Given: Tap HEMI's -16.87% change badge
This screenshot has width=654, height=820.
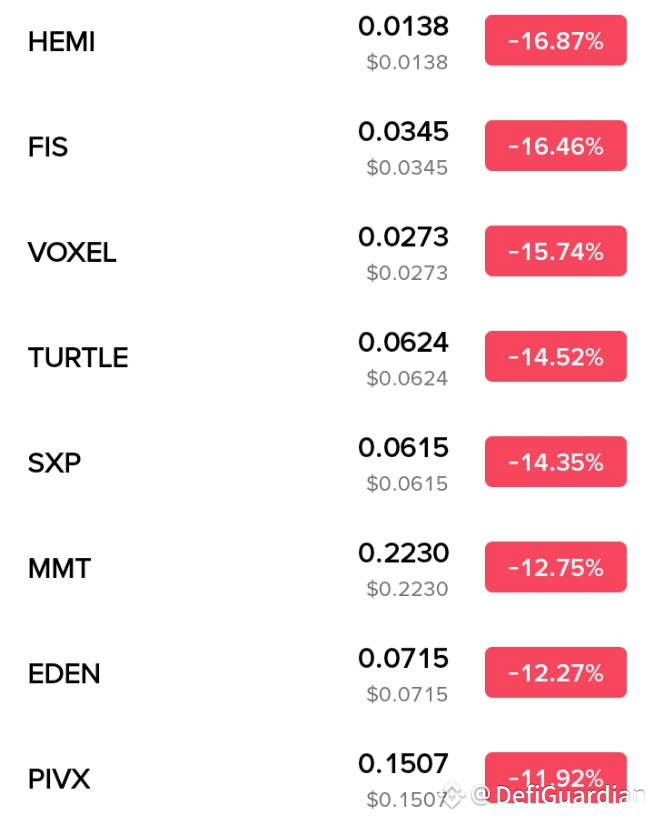Looking at the screenshot, I should (x=556, y=40).
